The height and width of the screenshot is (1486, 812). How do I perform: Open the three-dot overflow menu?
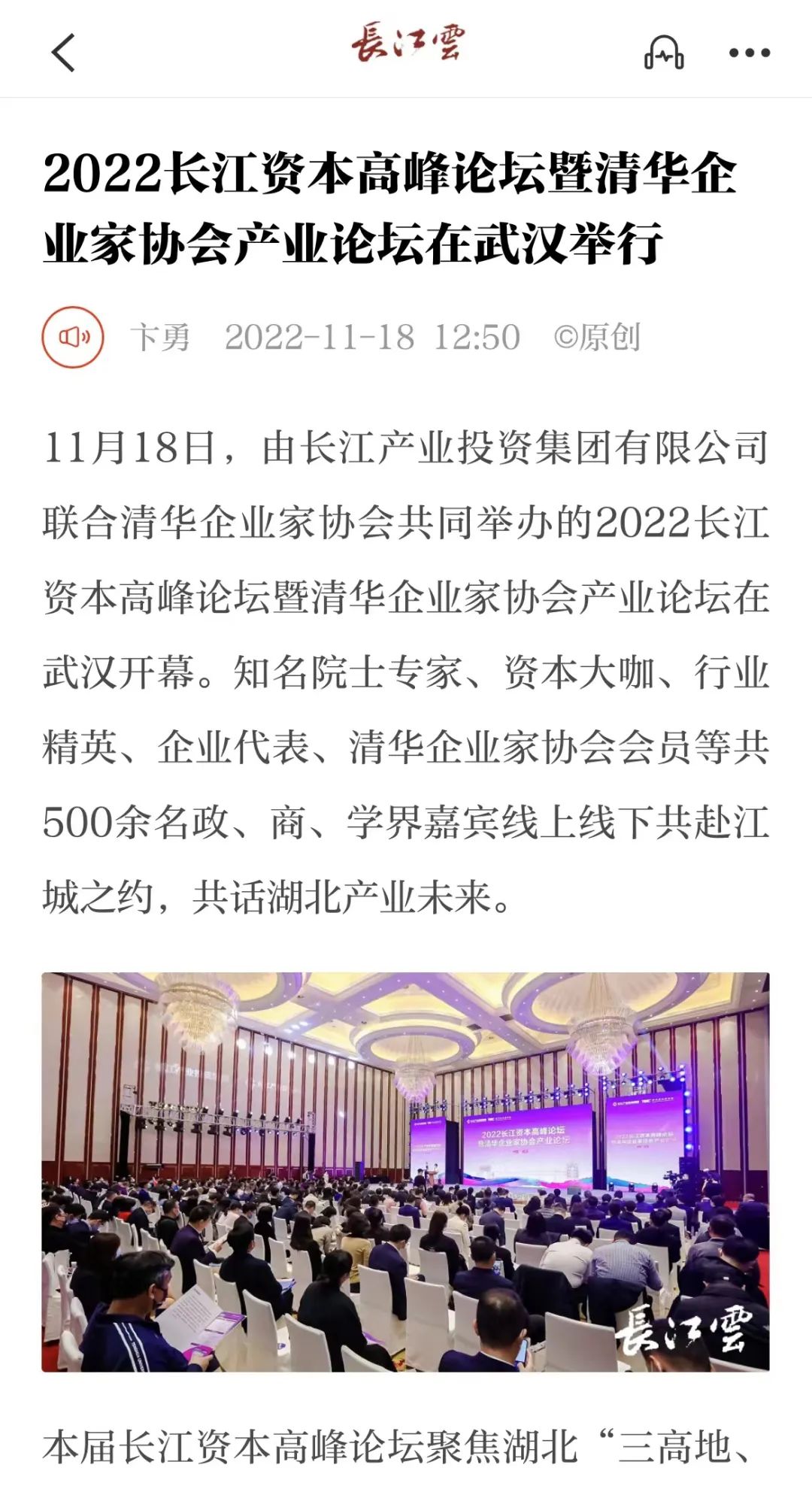point(750,53)
